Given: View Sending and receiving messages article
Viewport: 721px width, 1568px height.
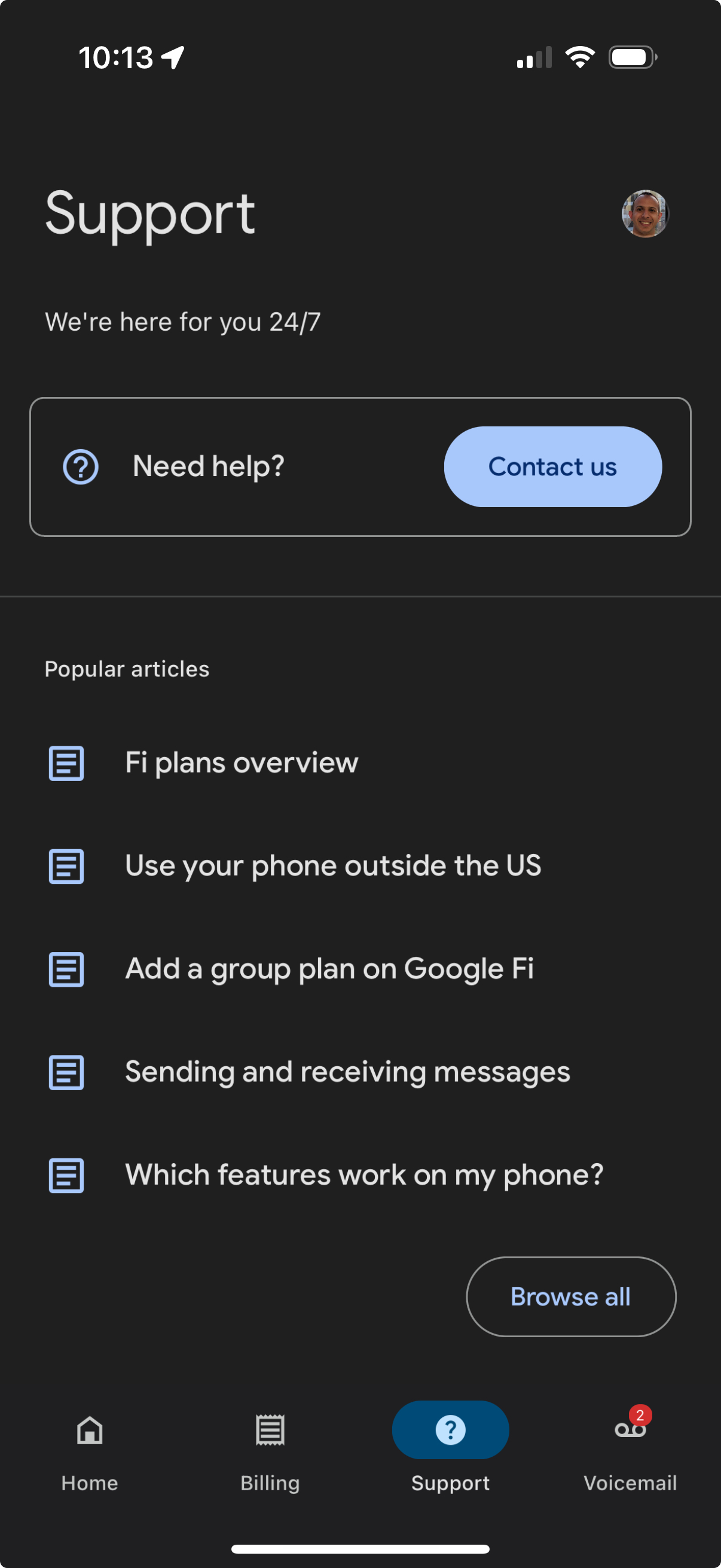Looking at the screenshot, I should [x=347, y=1072].
